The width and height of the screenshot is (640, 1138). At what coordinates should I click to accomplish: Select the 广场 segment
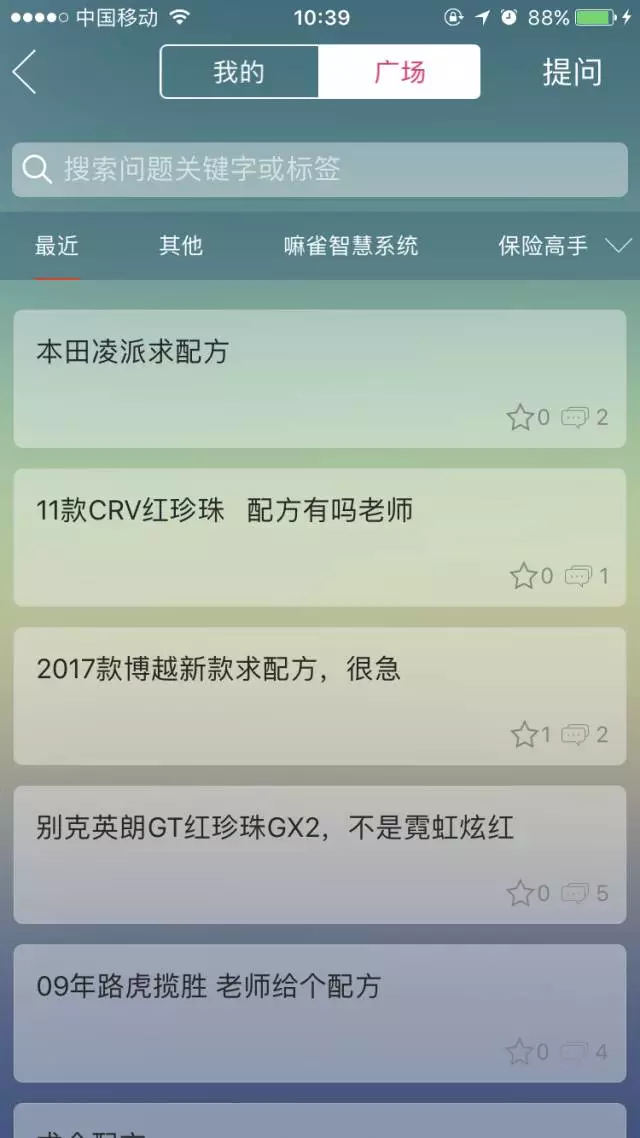tap(399, 72)
